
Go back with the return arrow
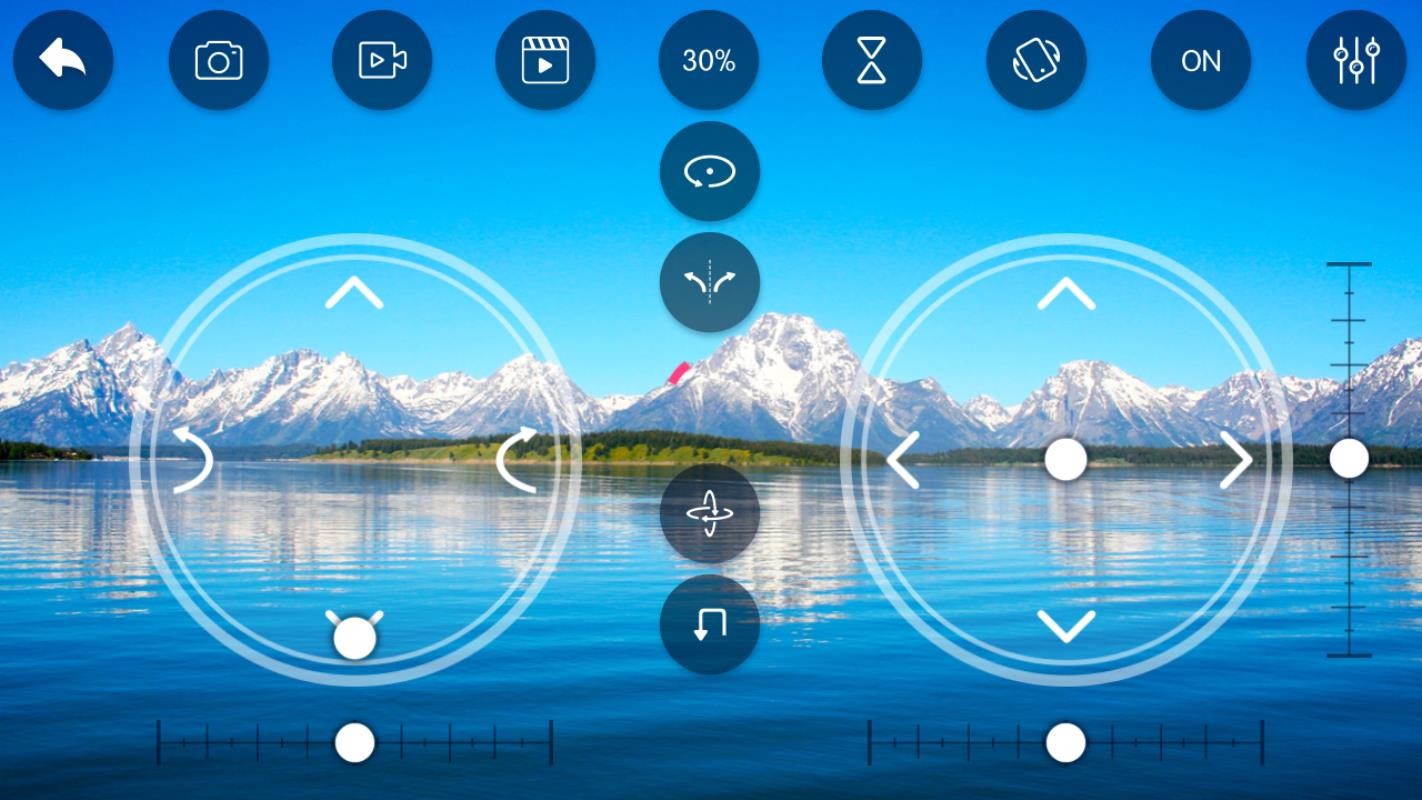click(x=63, y=60)
